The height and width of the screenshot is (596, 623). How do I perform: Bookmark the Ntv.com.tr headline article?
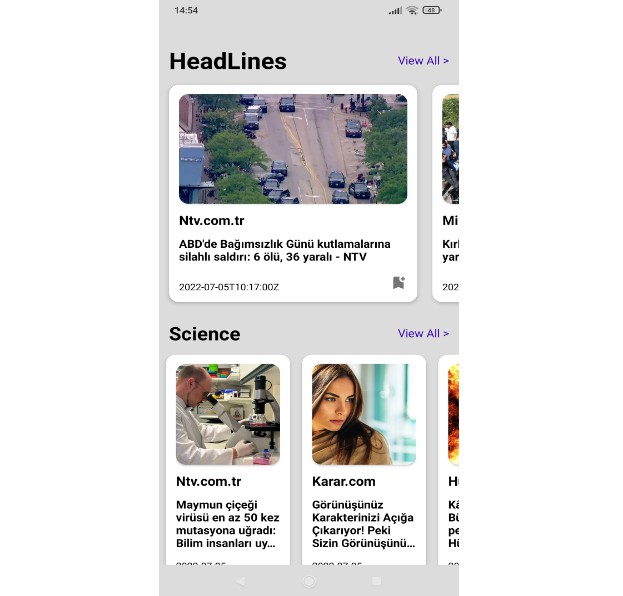[398, 283]
